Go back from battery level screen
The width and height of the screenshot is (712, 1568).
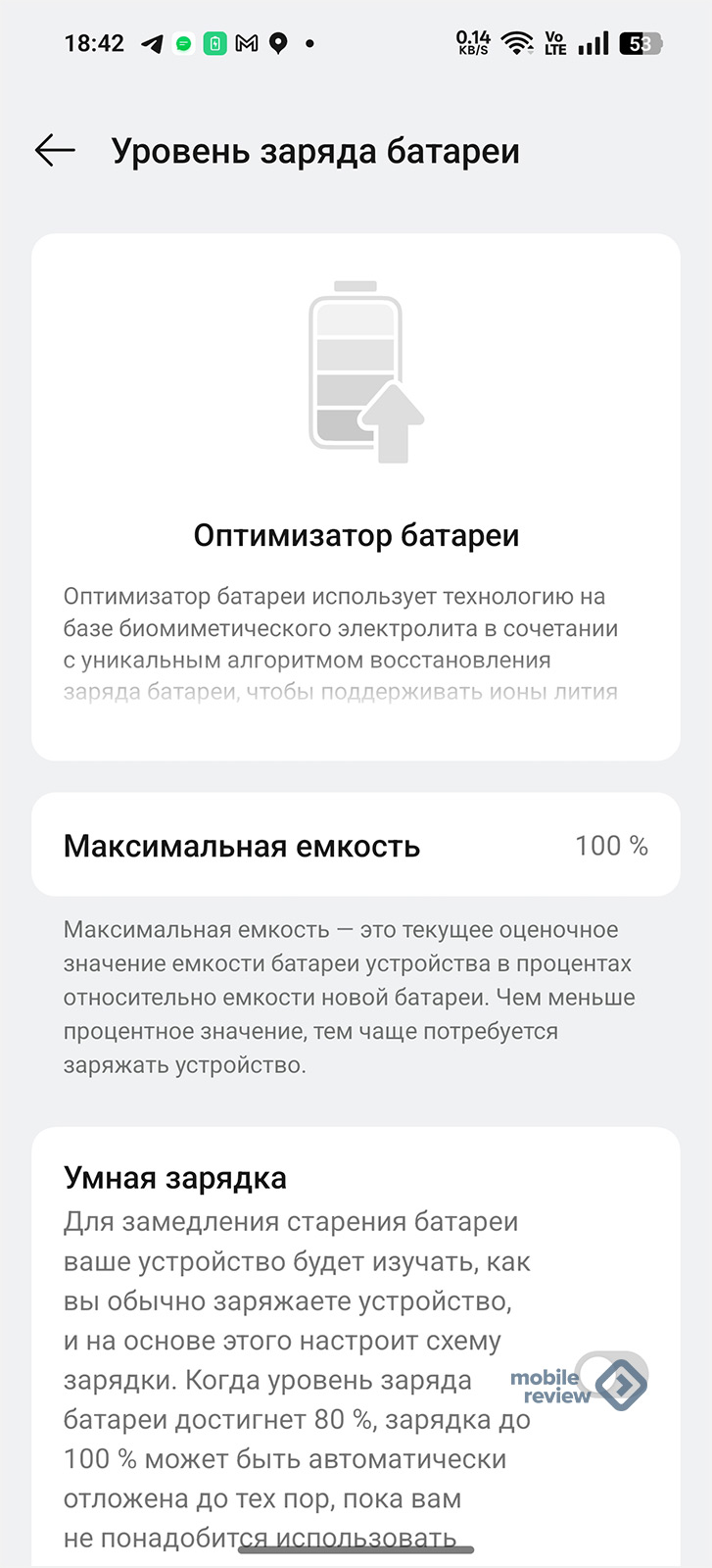coord(55,150)
